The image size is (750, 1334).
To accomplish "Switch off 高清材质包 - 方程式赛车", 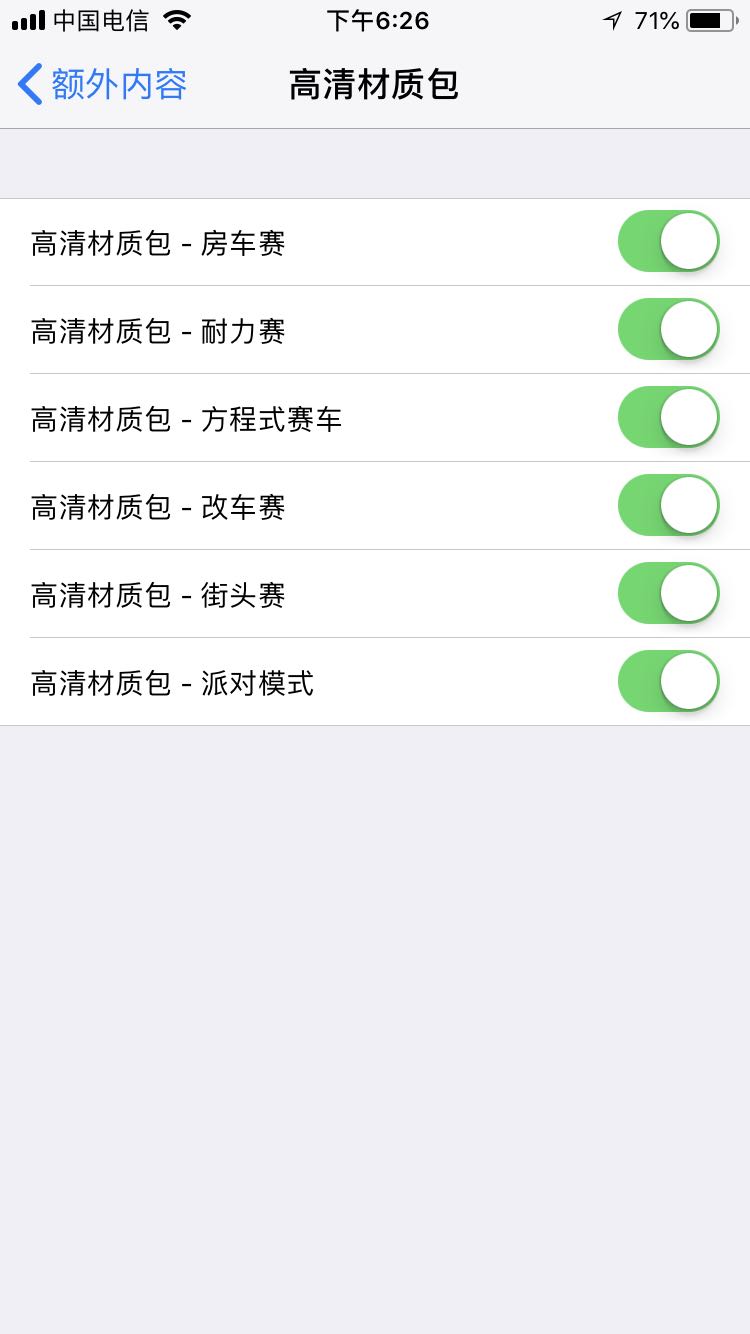I will point(668,418).
